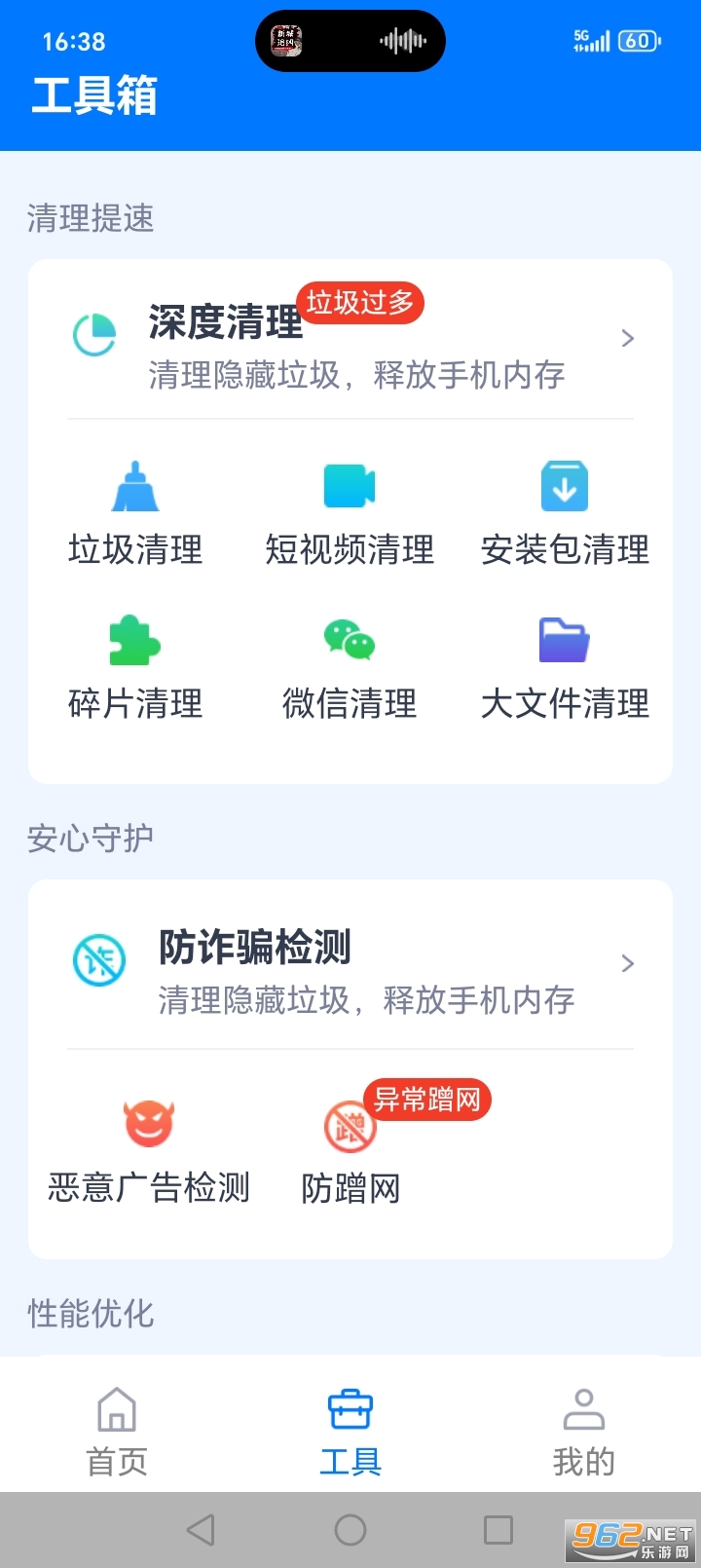Expand 防诈骗检测 using its arrow
Image resolution: width=701 pixels, height=1568 pixels.
(627, 963)
